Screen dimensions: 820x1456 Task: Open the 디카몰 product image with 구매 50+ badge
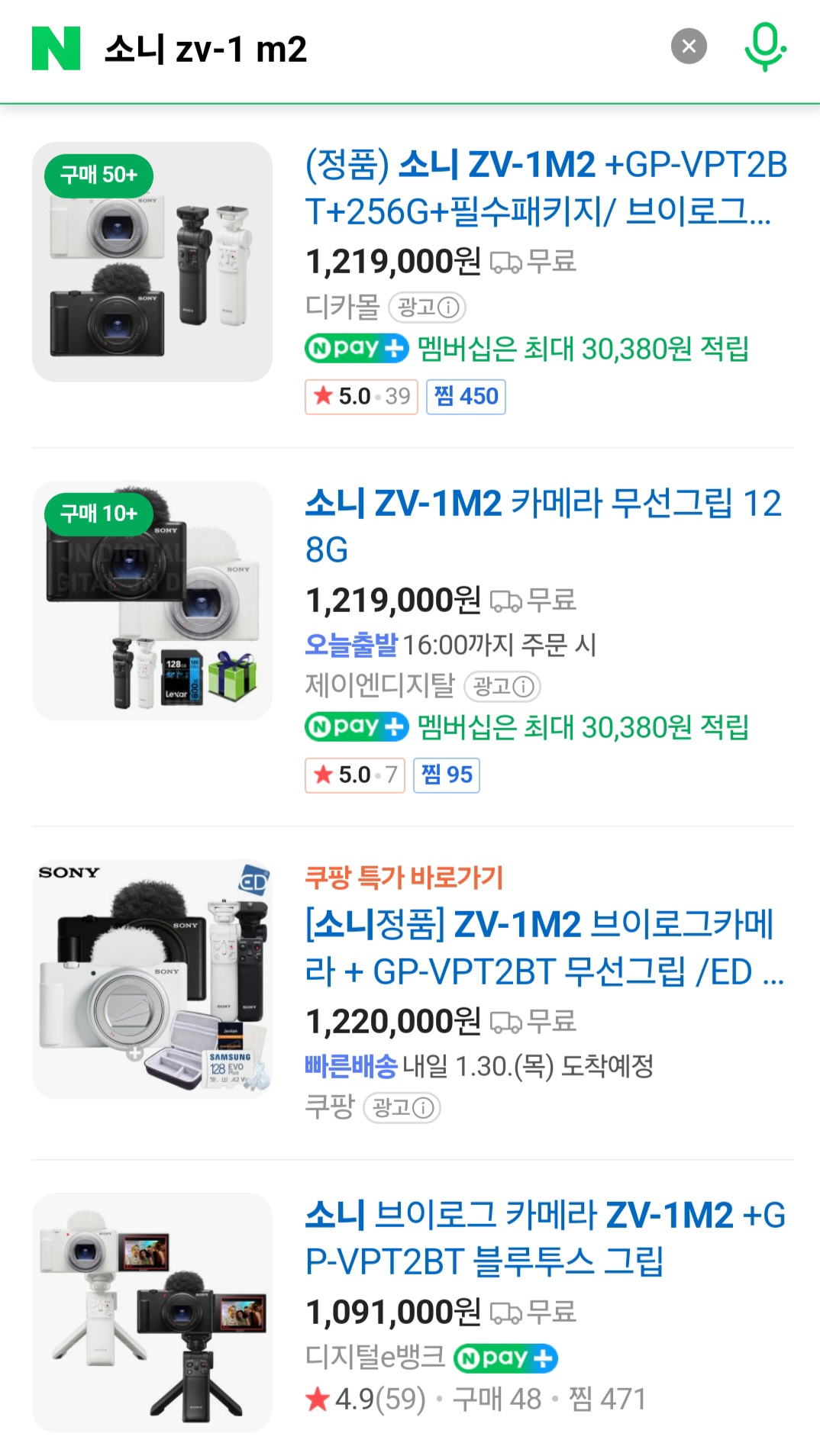[x=152, y=262]
